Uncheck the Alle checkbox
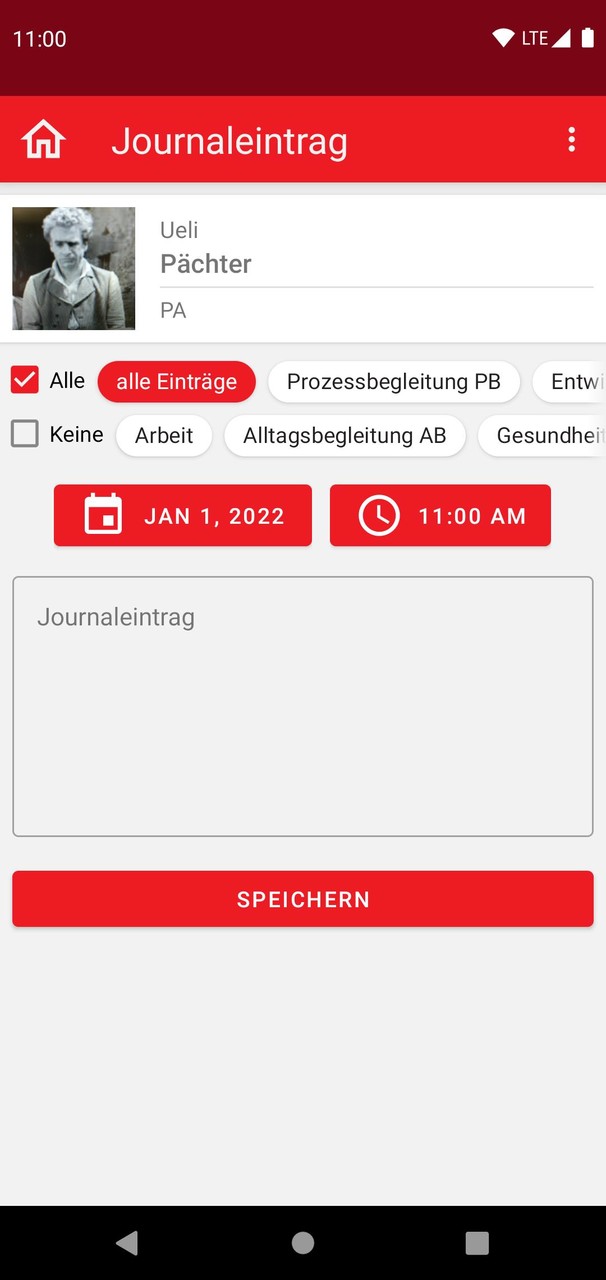 pos(25,380)
